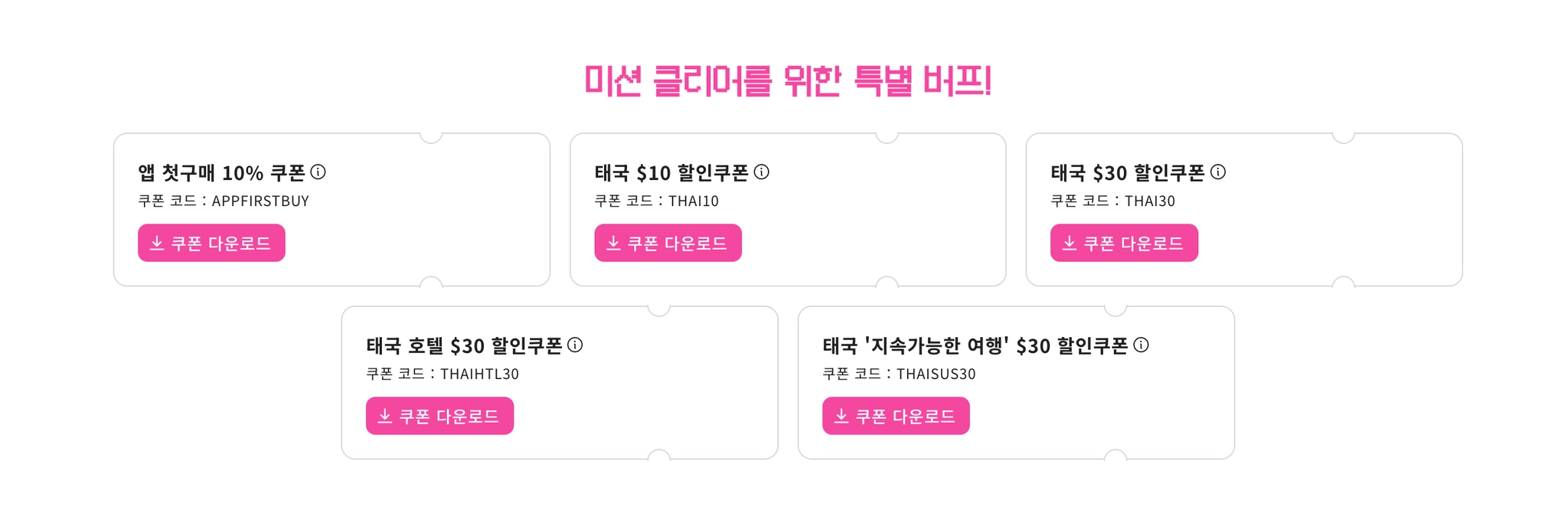Viewport: 1568px width, 507px height.
Task: Download the THAISUS30 coupon
Action: pos(896,416)
